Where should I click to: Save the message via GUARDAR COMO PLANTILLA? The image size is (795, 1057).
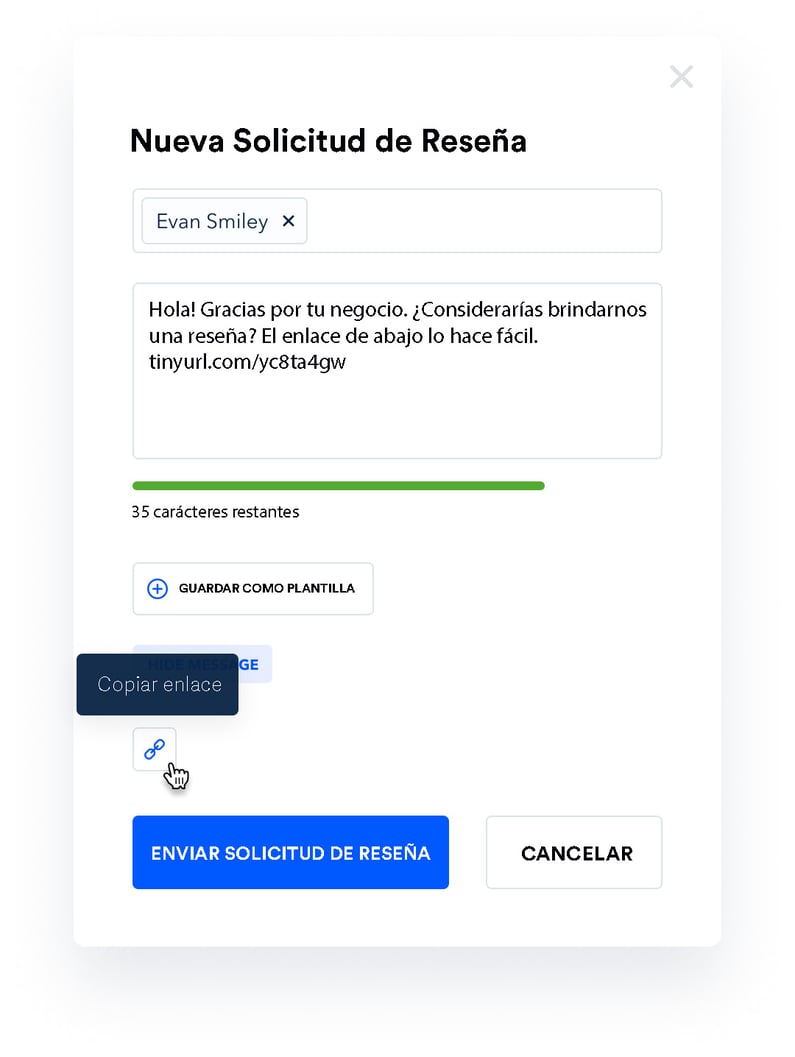pos(253,589)
